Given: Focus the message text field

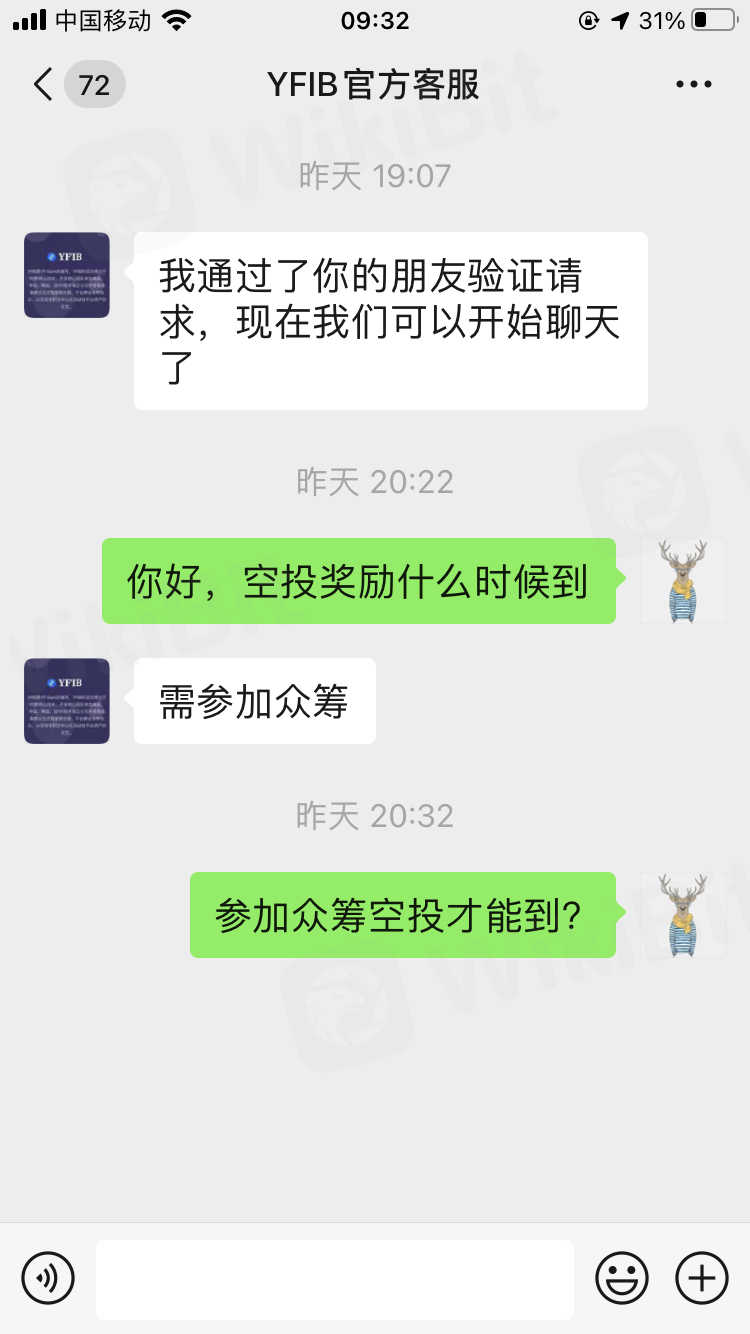Looking at the screenshot, I should [335, 1279].
